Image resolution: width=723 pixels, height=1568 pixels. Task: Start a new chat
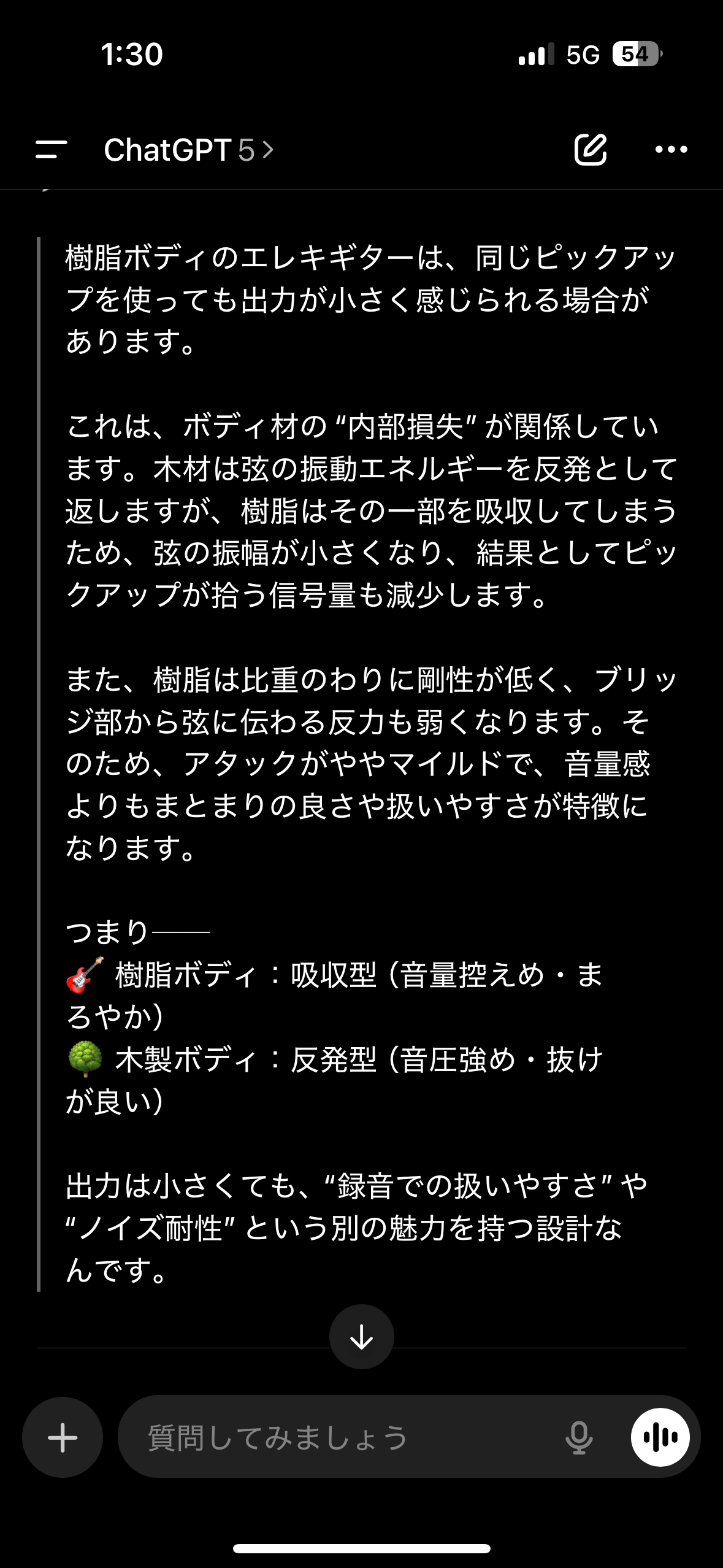590,150
